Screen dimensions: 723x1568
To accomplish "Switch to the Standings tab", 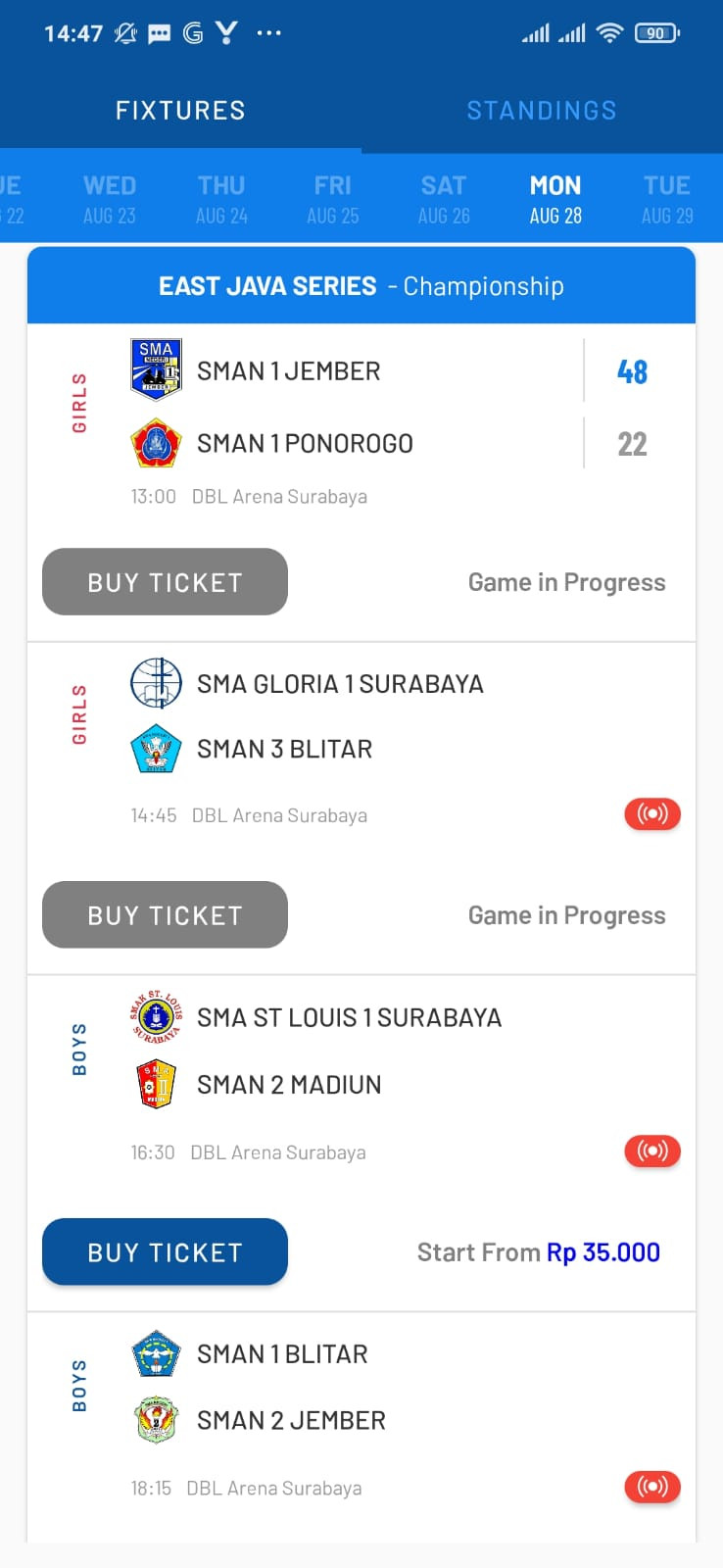I will (542, 111).
